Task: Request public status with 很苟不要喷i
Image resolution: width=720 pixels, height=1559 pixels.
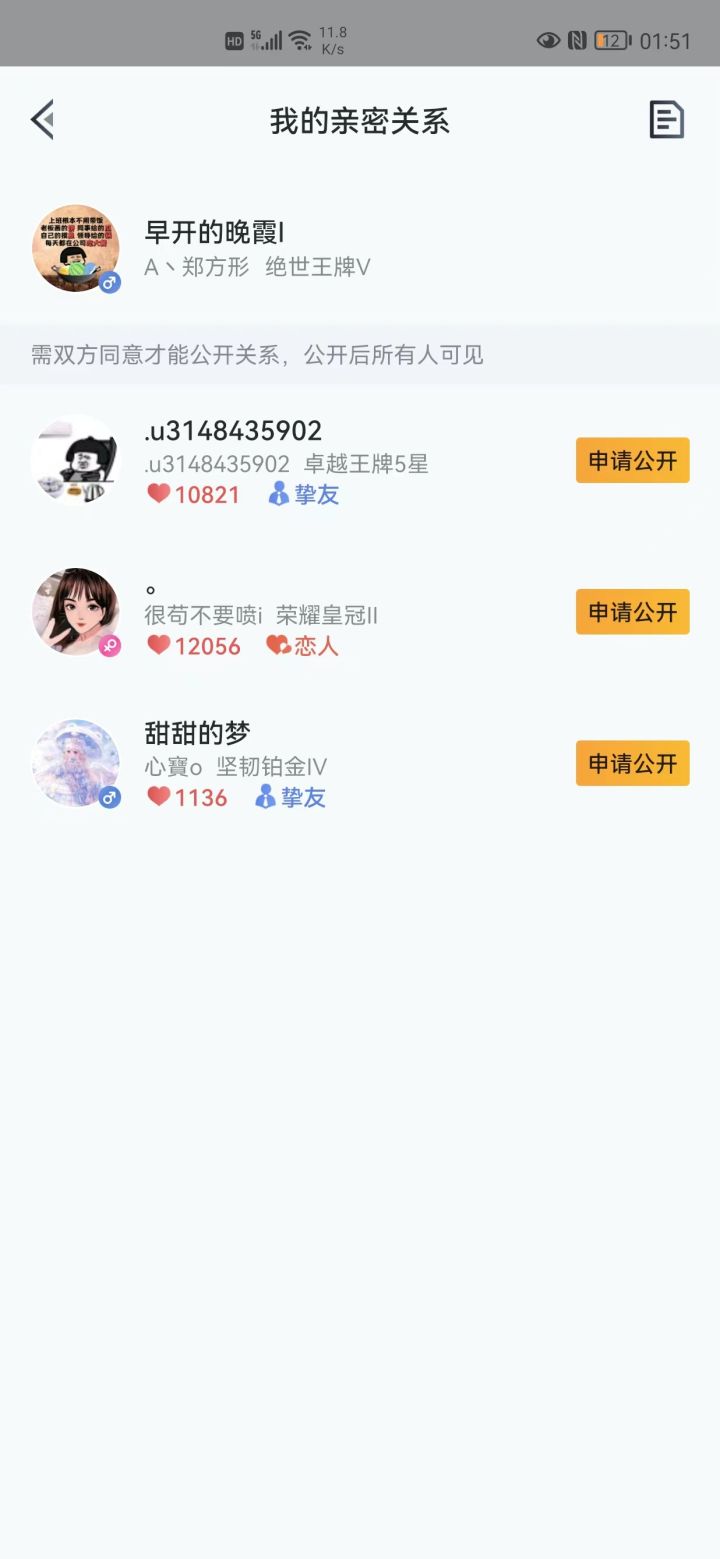Action: 632,612
